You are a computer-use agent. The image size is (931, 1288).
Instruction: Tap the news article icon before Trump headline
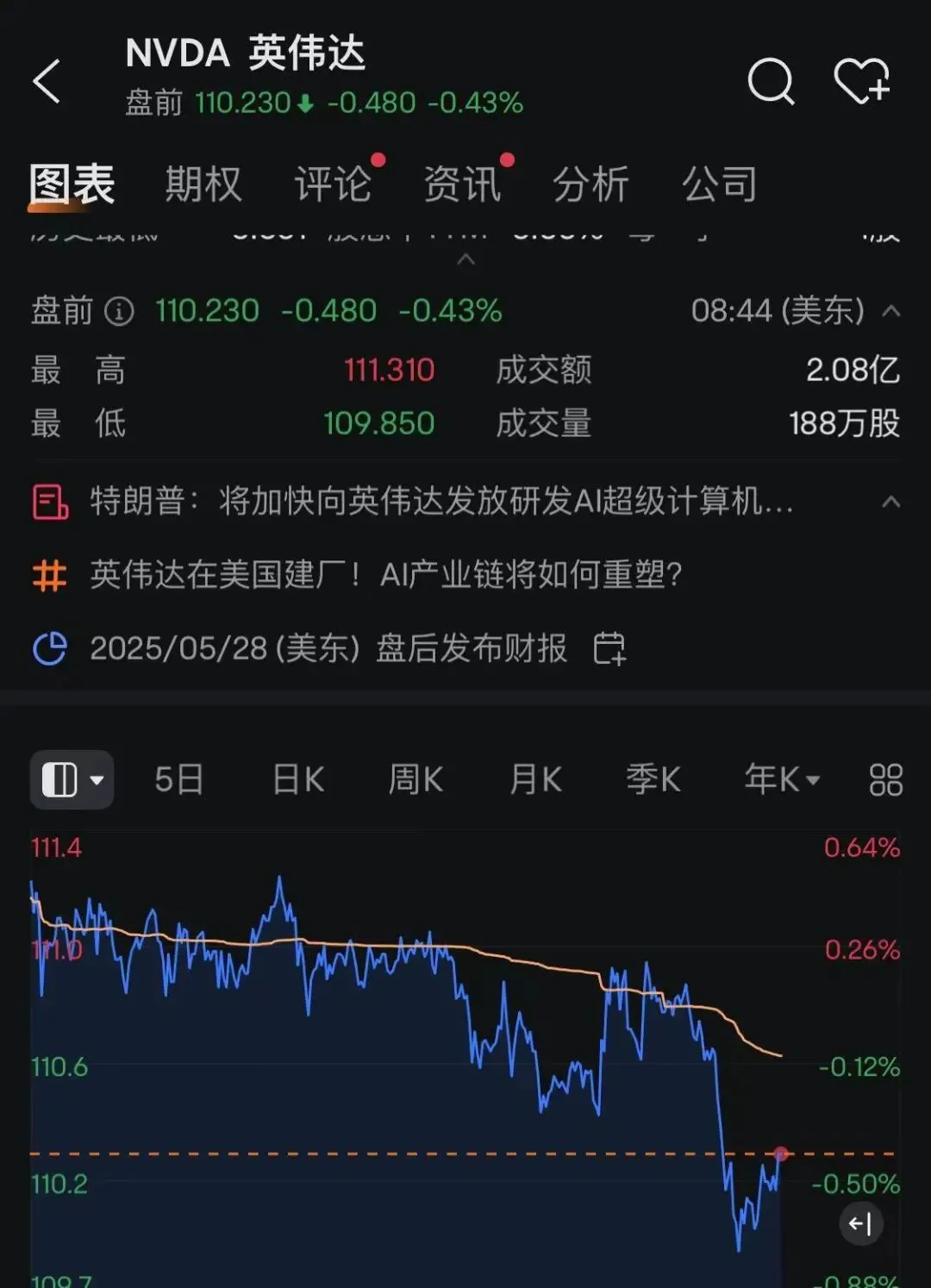49,503
